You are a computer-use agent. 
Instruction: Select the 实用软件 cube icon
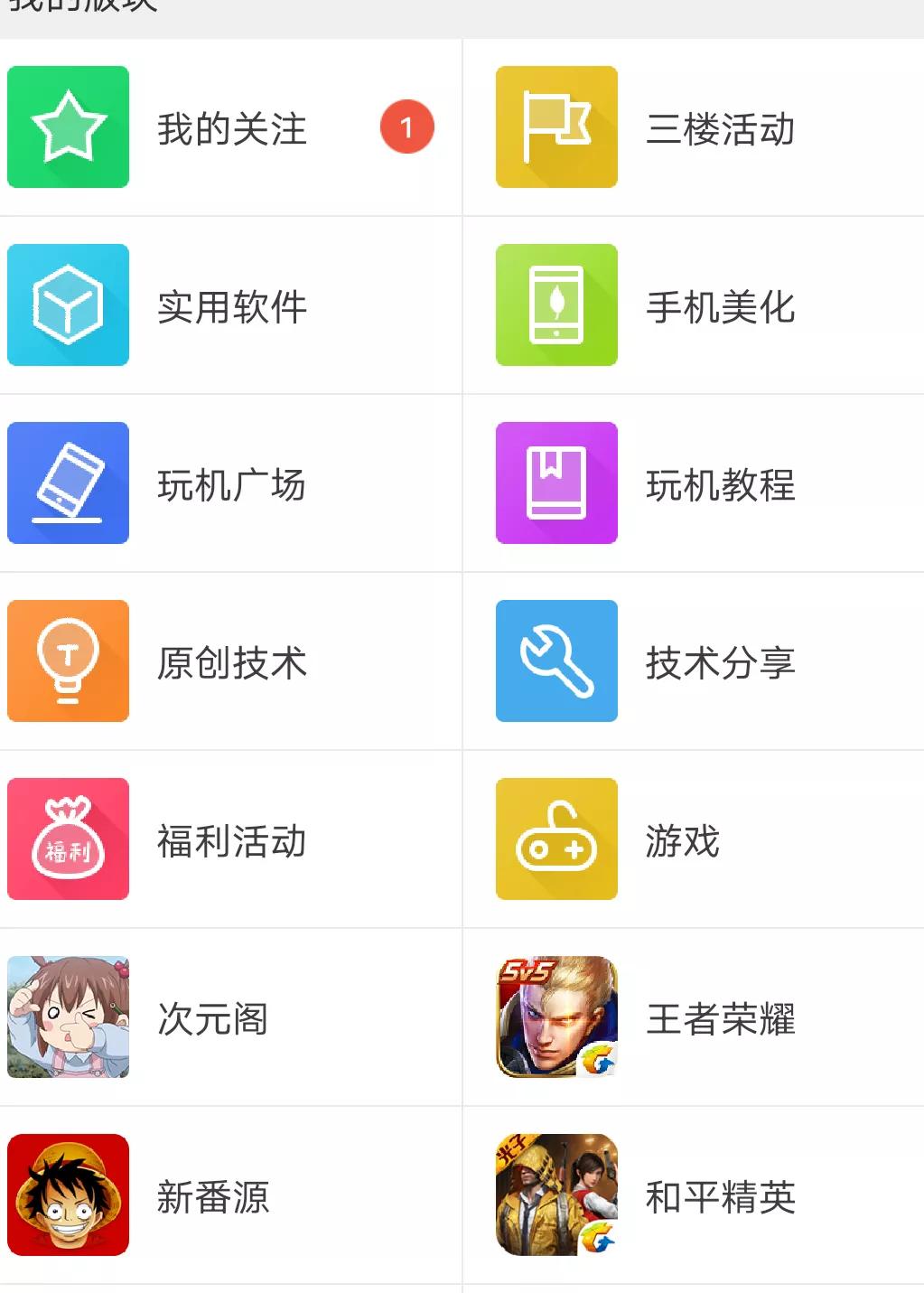point(68,305)
